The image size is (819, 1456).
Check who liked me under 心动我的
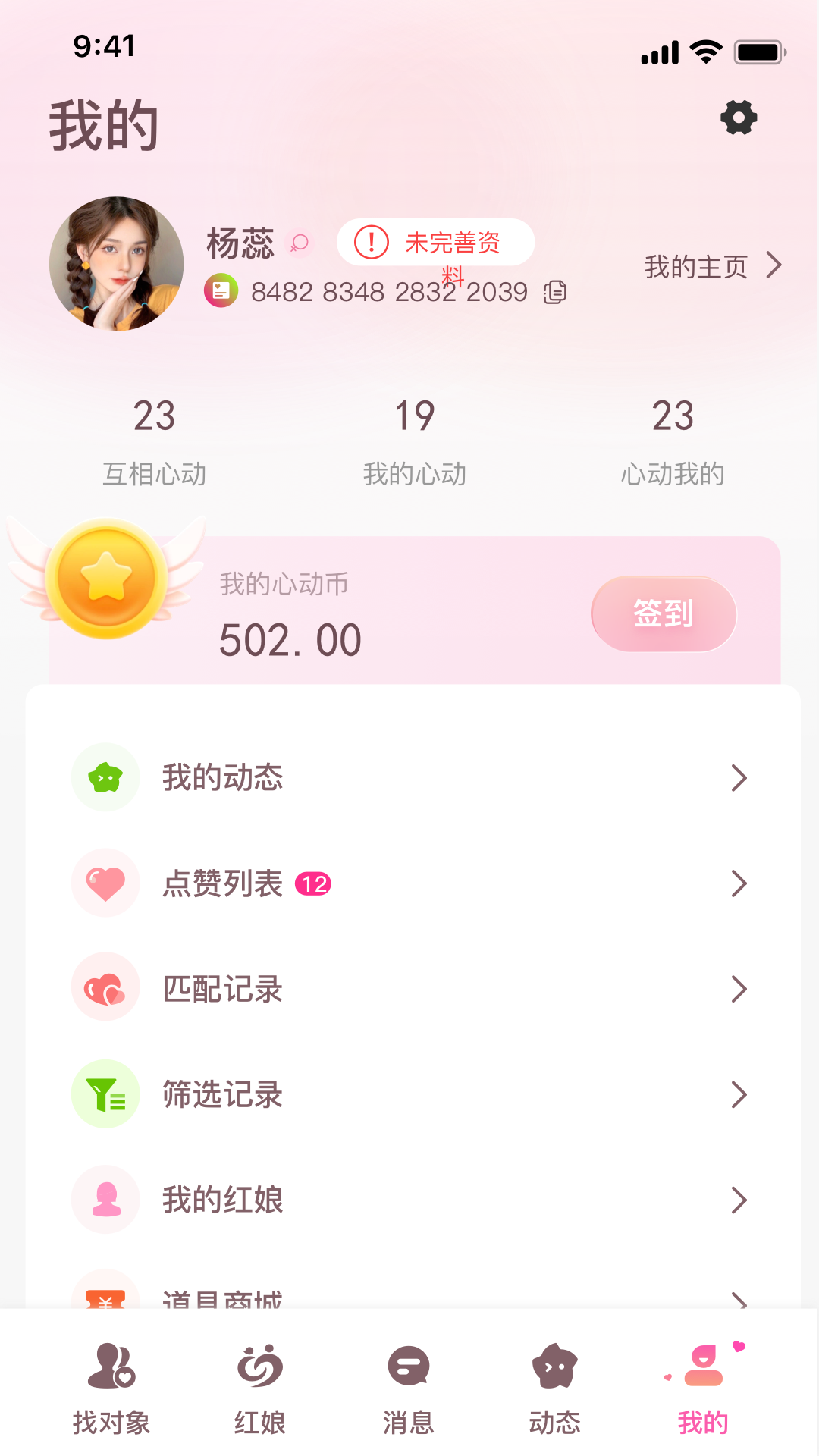tap(673, 441)
